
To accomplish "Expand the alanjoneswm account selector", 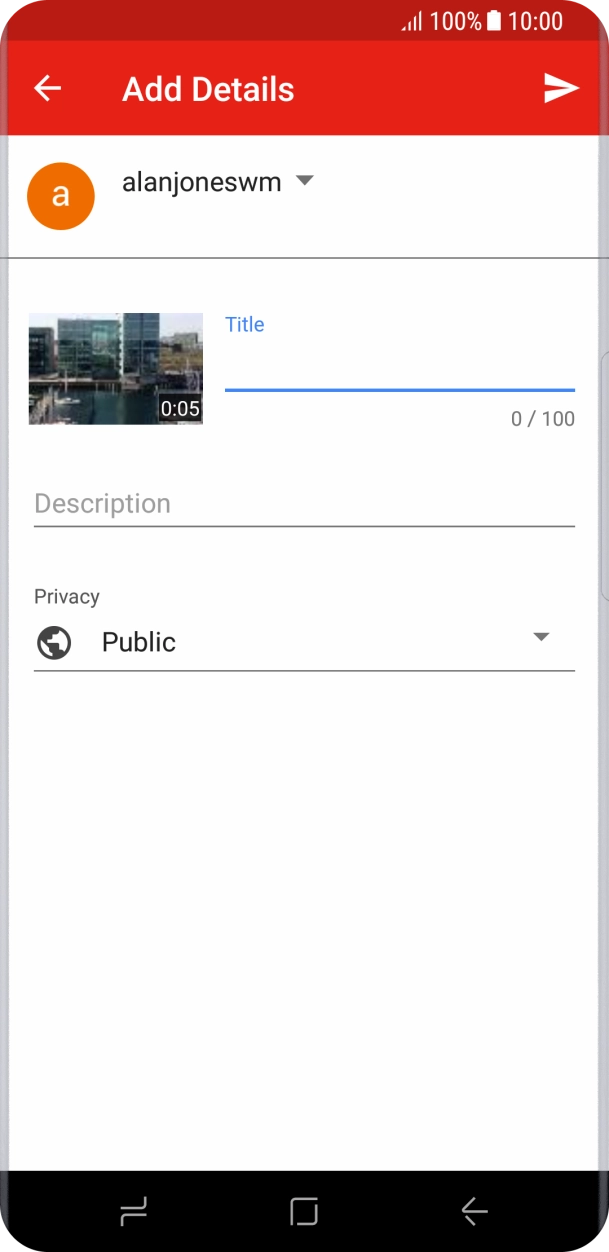I will pos(305,181).
